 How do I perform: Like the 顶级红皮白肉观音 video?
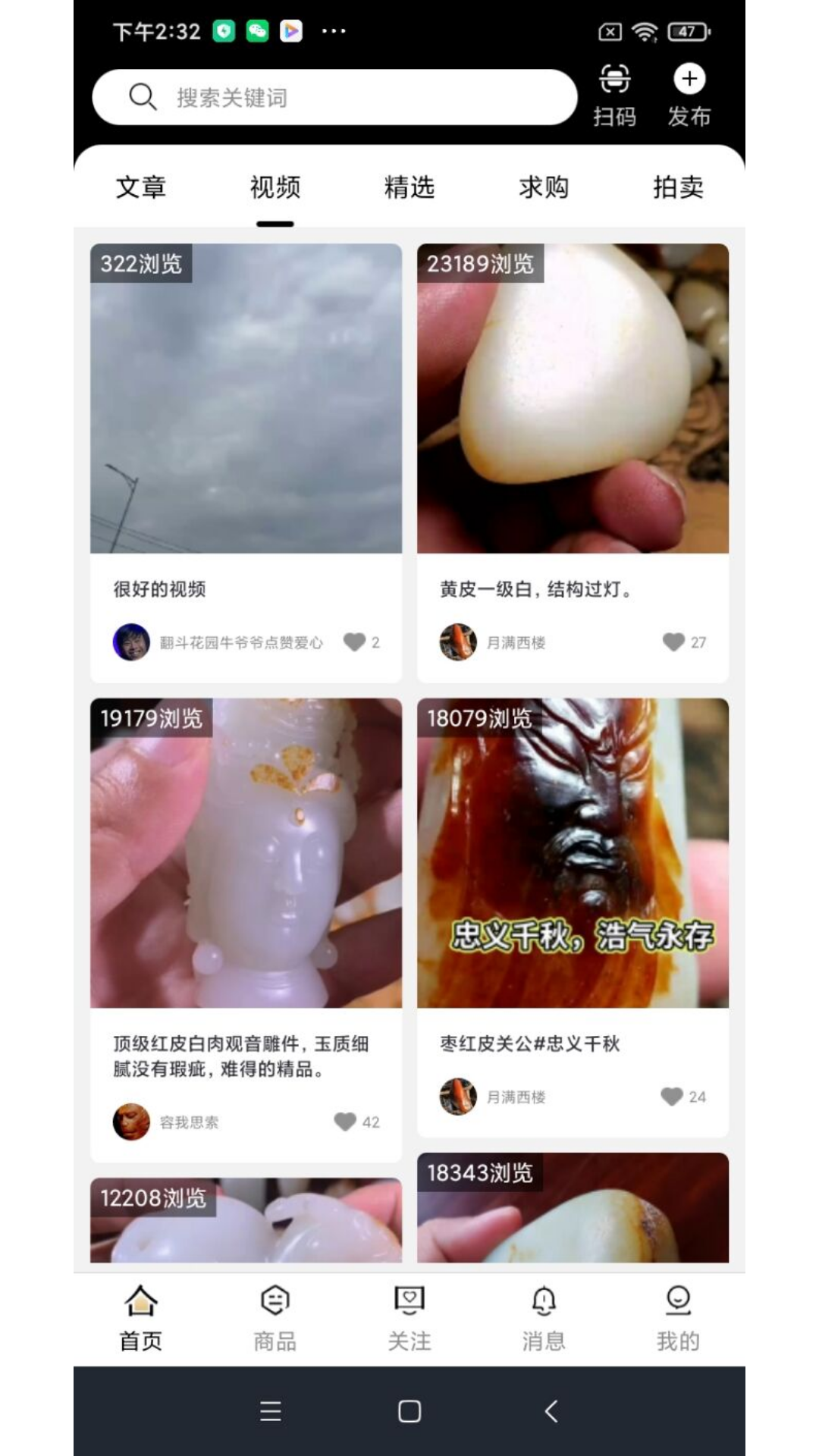point(346,1122)
